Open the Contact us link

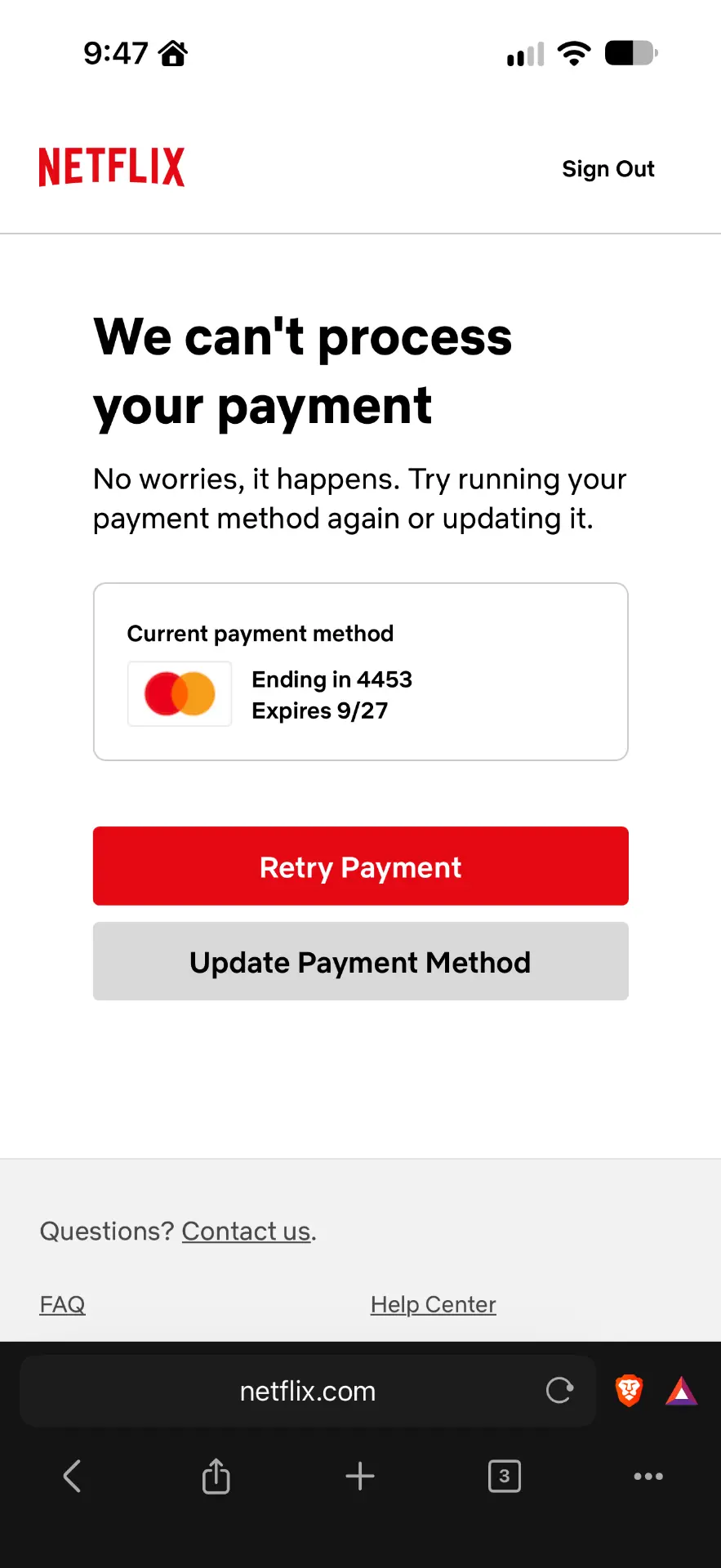(x=246, y=1231)
